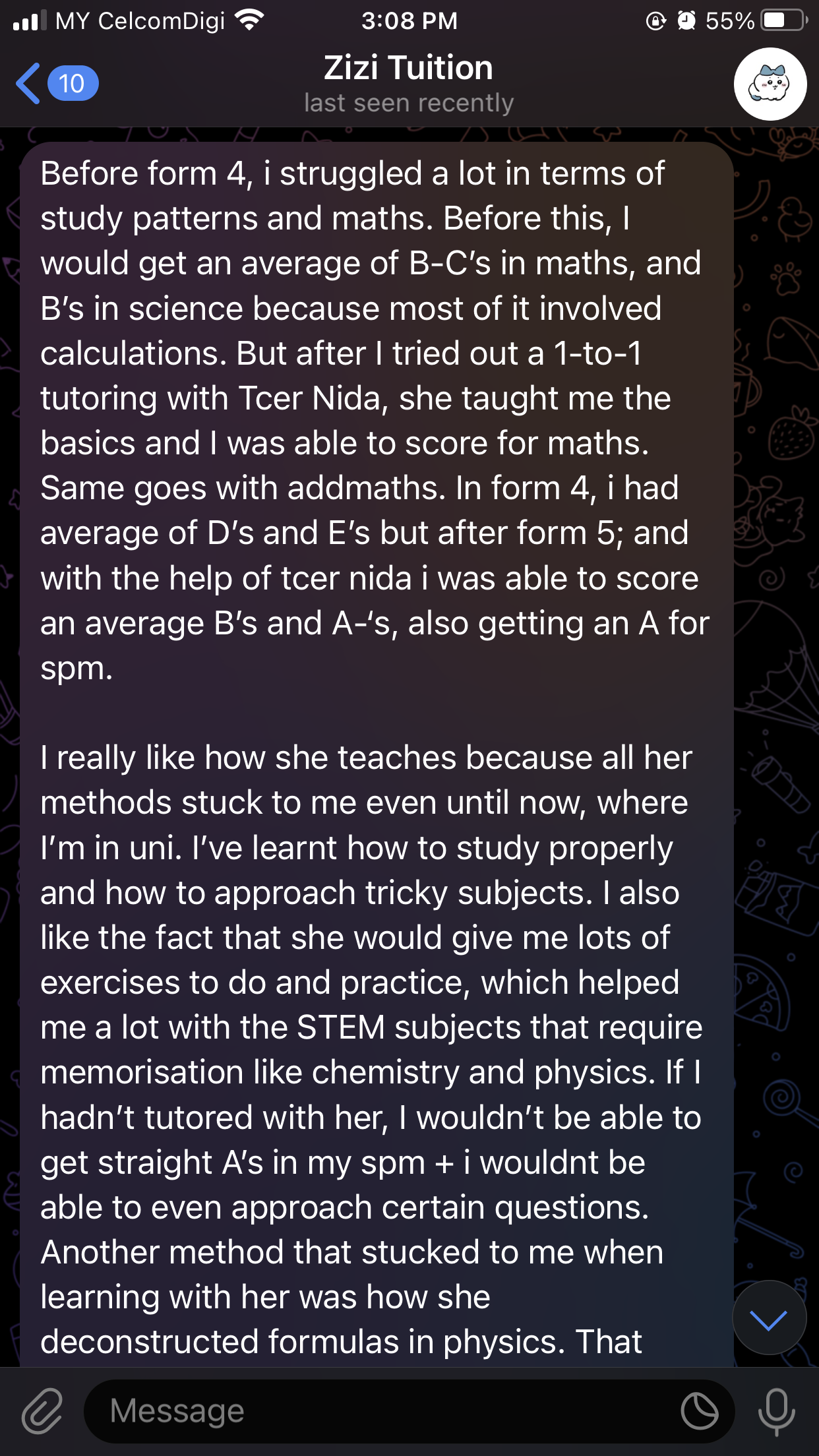Attach a file with the paperclip
This screenshot has width=819, height=1456.
pyautogui.click(x=42, y=1411)
